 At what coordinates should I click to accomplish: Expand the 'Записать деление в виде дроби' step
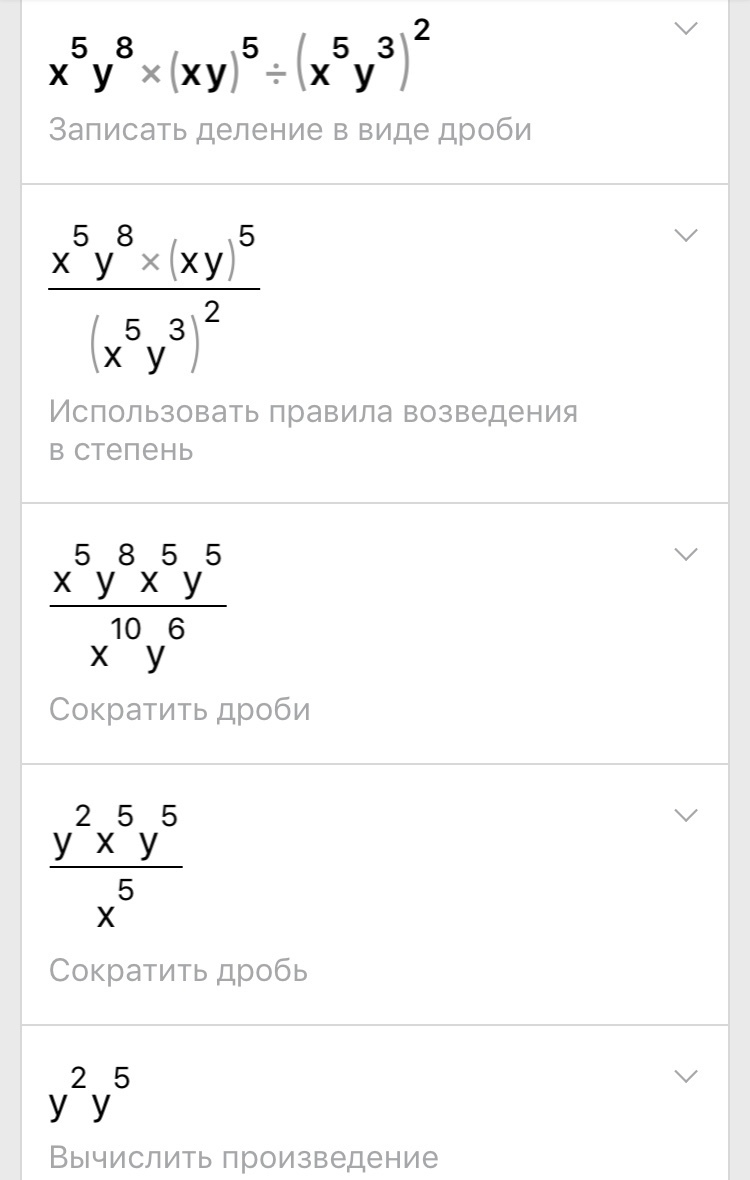tap(685, 29)
